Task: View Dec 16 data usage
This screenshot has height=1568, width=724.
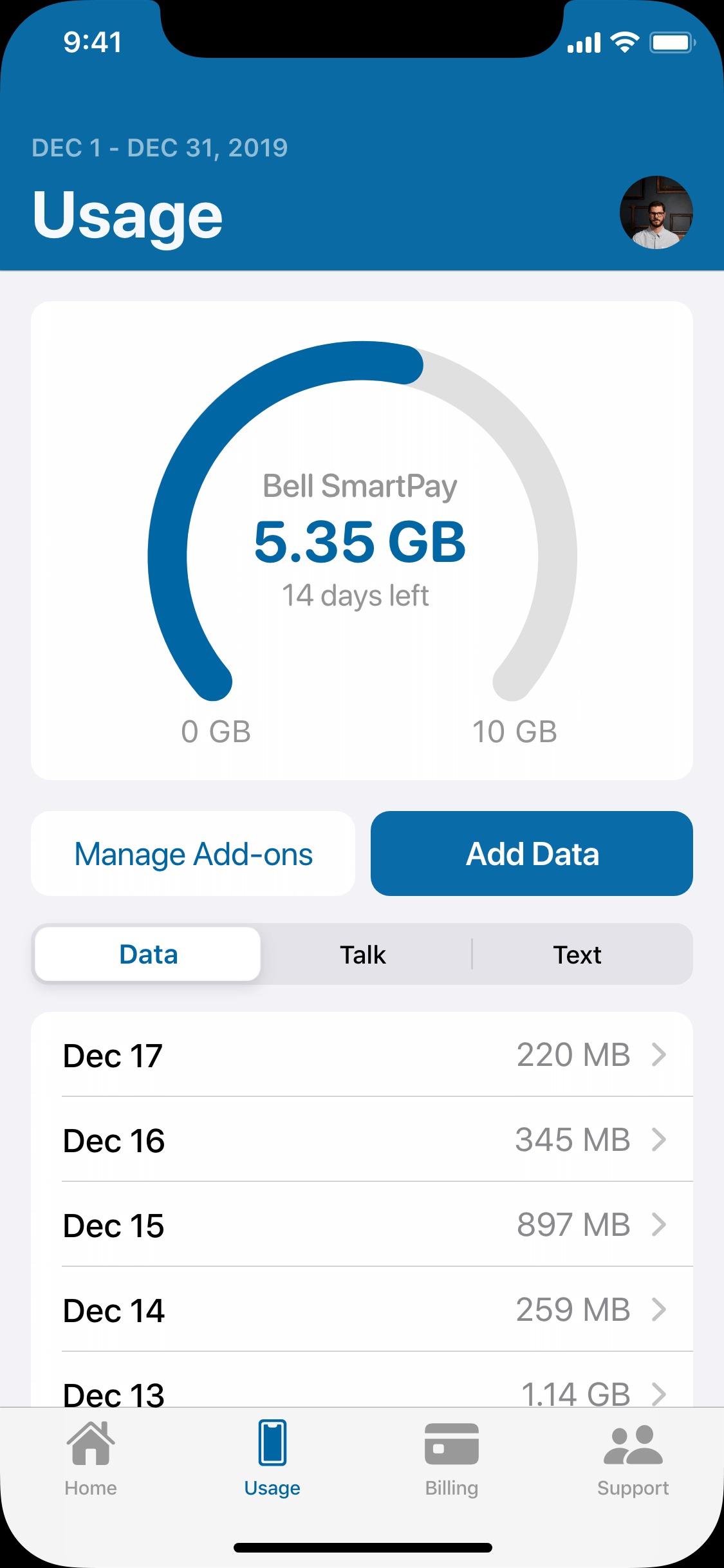Action: [362, 1140]
